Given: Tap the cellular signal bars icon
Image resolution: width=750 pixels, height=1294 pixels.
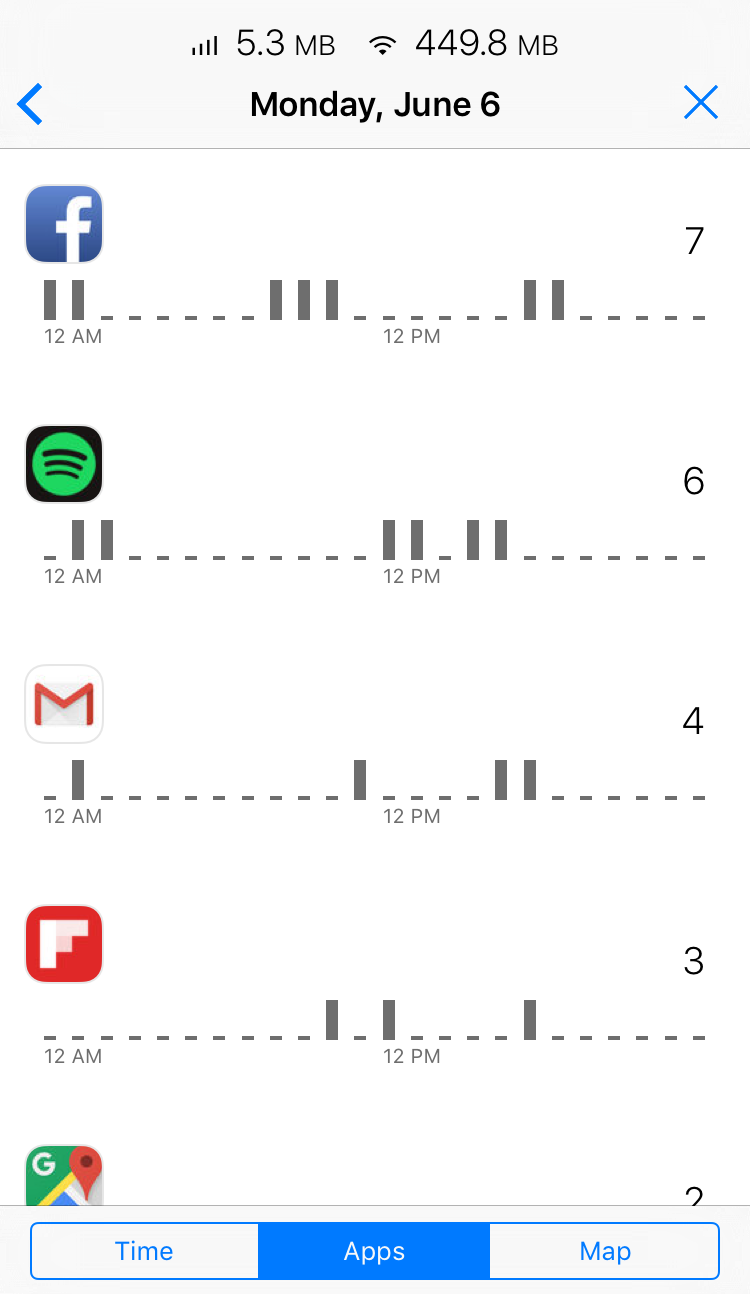Looking at the screenshot, I should tap(204, 44).
